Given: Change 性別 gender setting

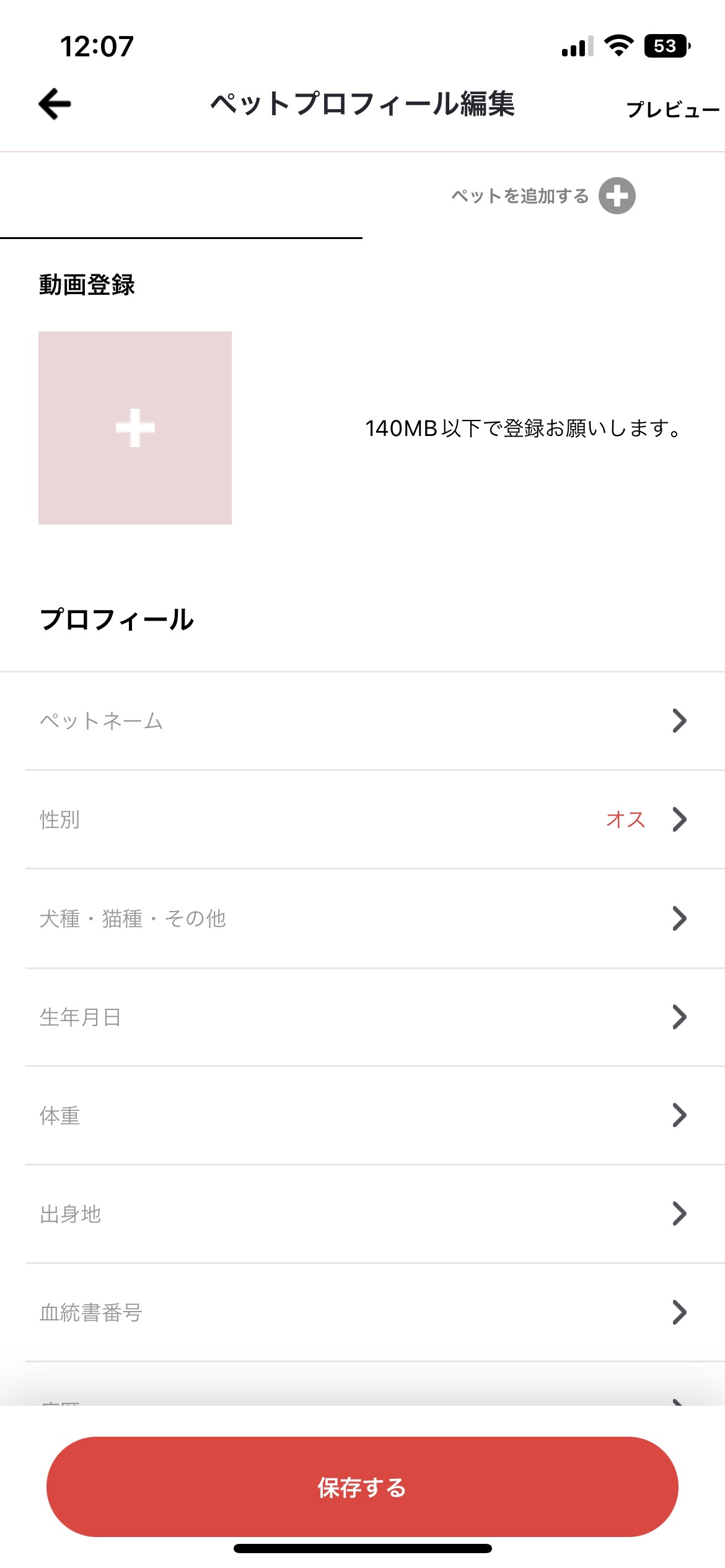Looking at the screenshot, I should 362,819.
